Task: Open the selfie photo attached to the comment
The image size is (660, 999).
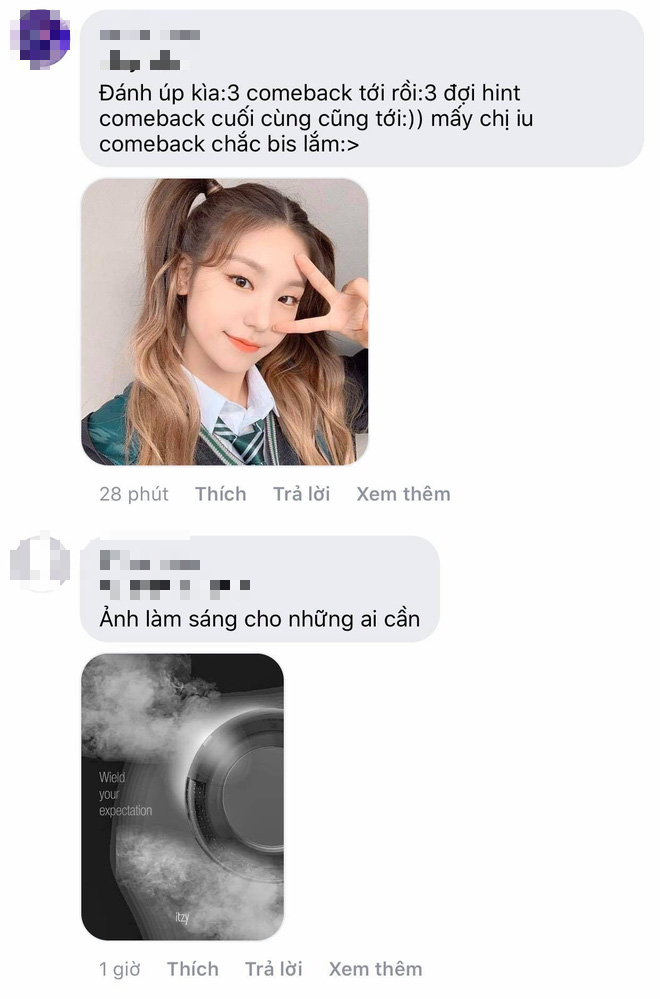Action: pyautogui.click(x=224, y=322)
